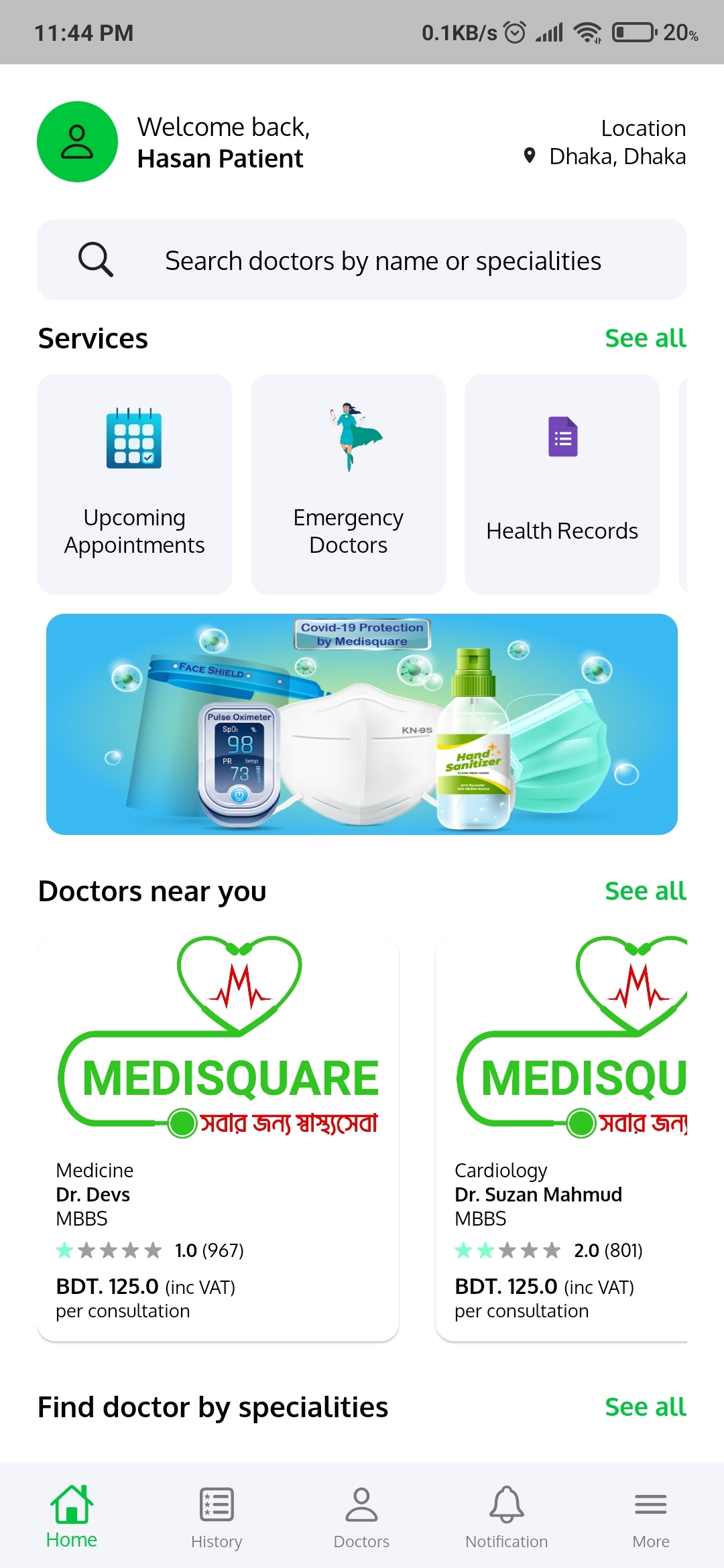Tap the search doctors input field
The width and height of the screenshot is (724, 1568).
pyautogui.click(x=382, y=261)
